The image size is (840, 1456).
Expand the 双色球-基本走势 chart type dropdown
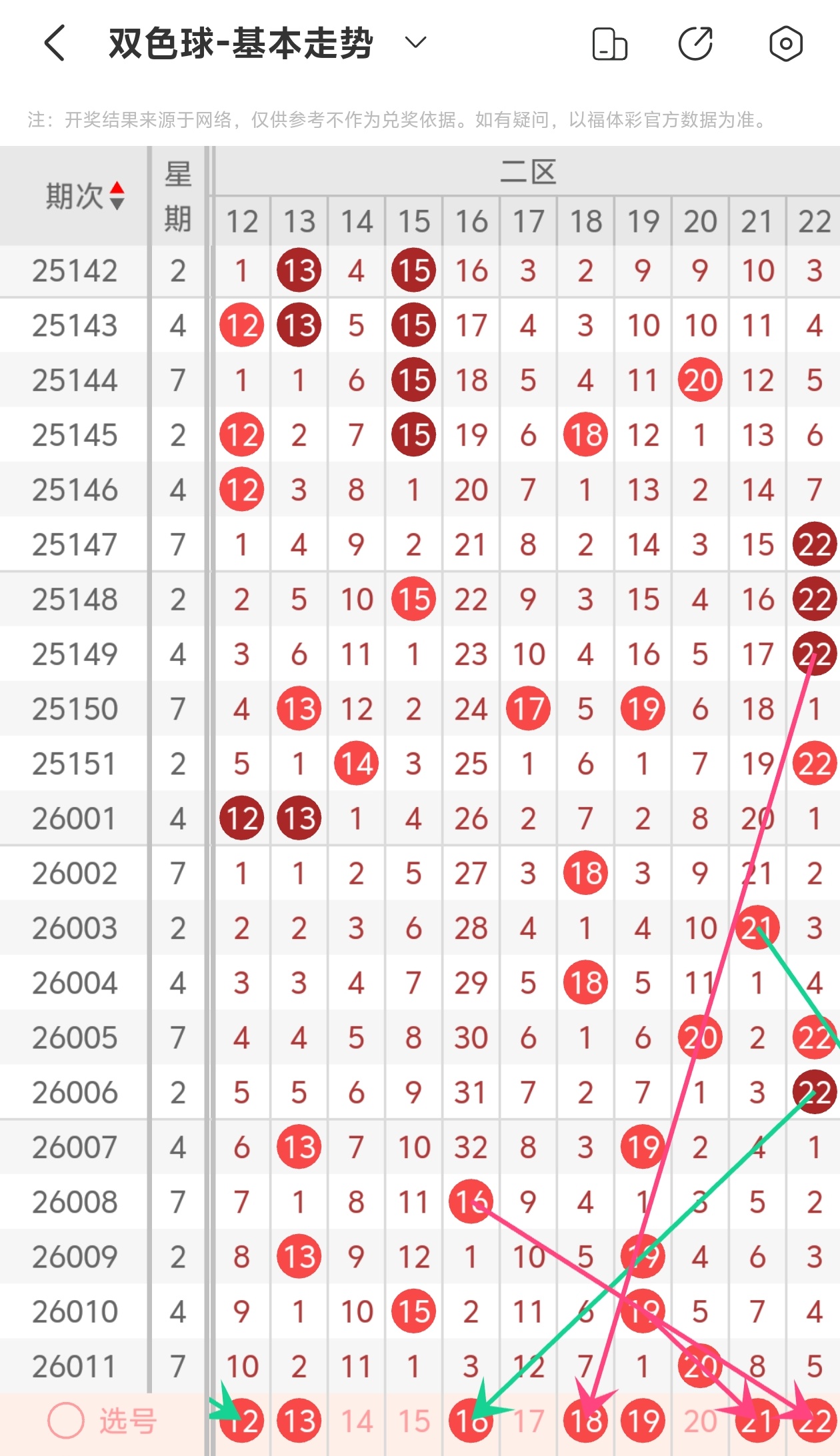coord(415,43)
